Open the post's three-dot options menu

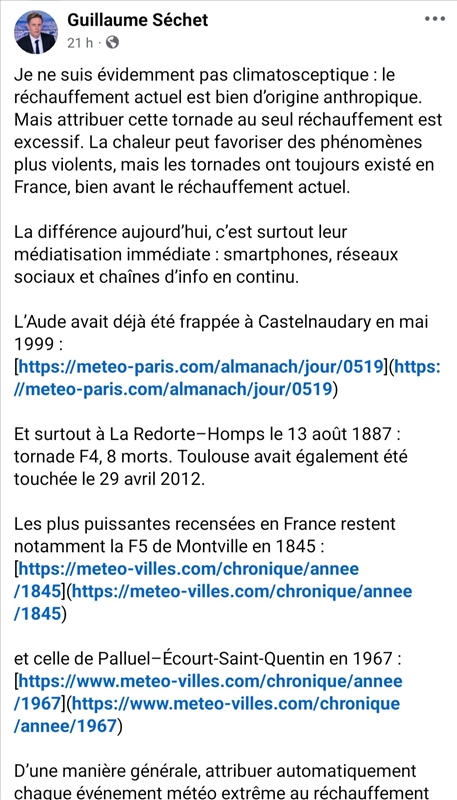435,19
